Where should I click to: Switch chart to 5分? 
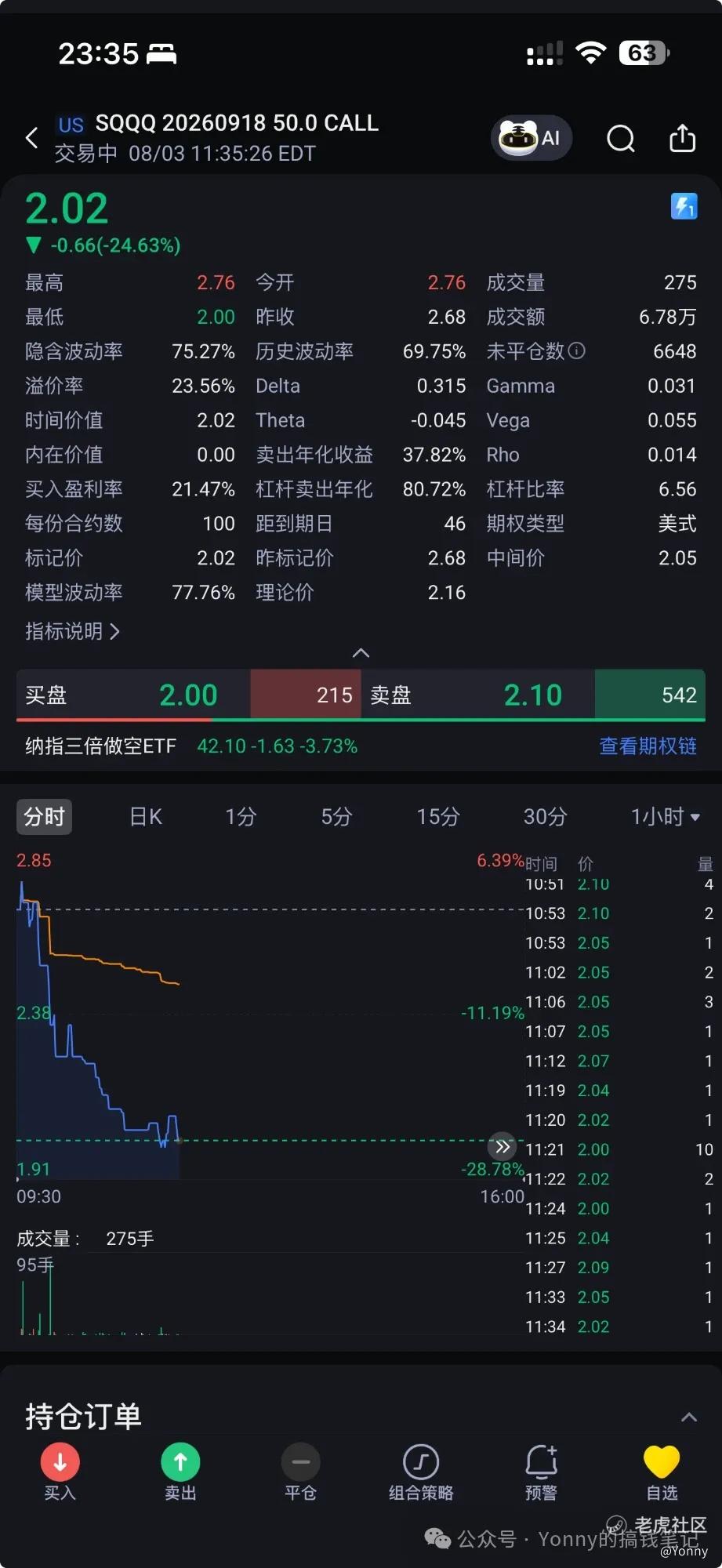[x=336, y=817]
